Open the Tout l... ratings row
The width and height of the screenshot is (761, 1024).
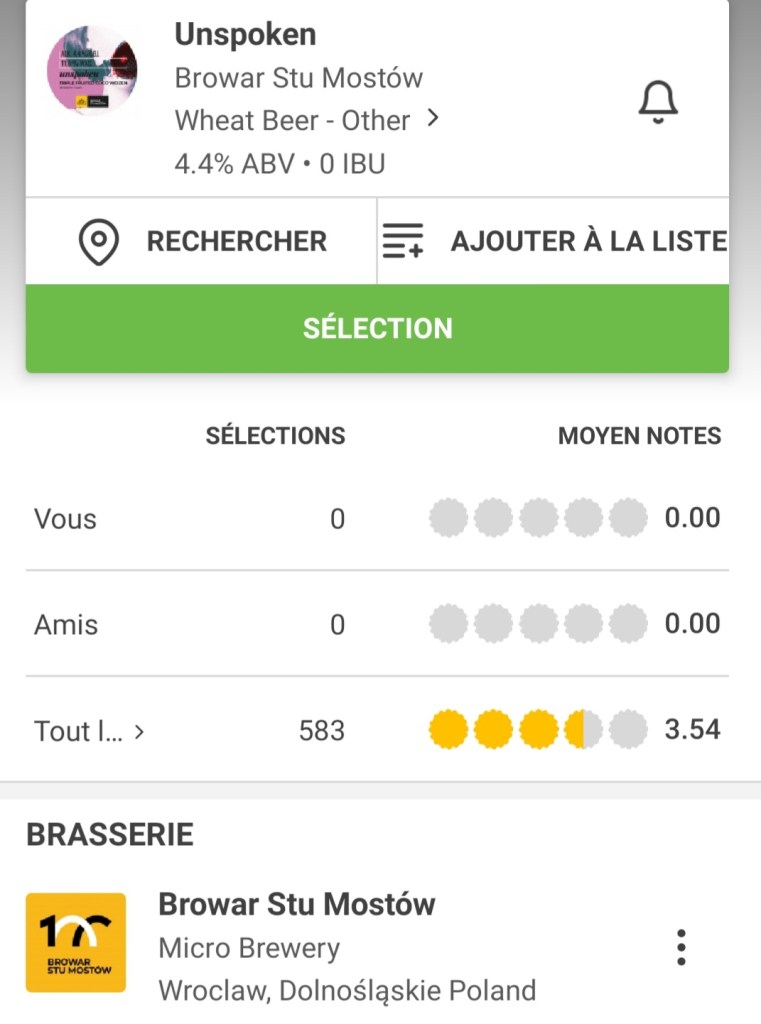click(90, 731)
